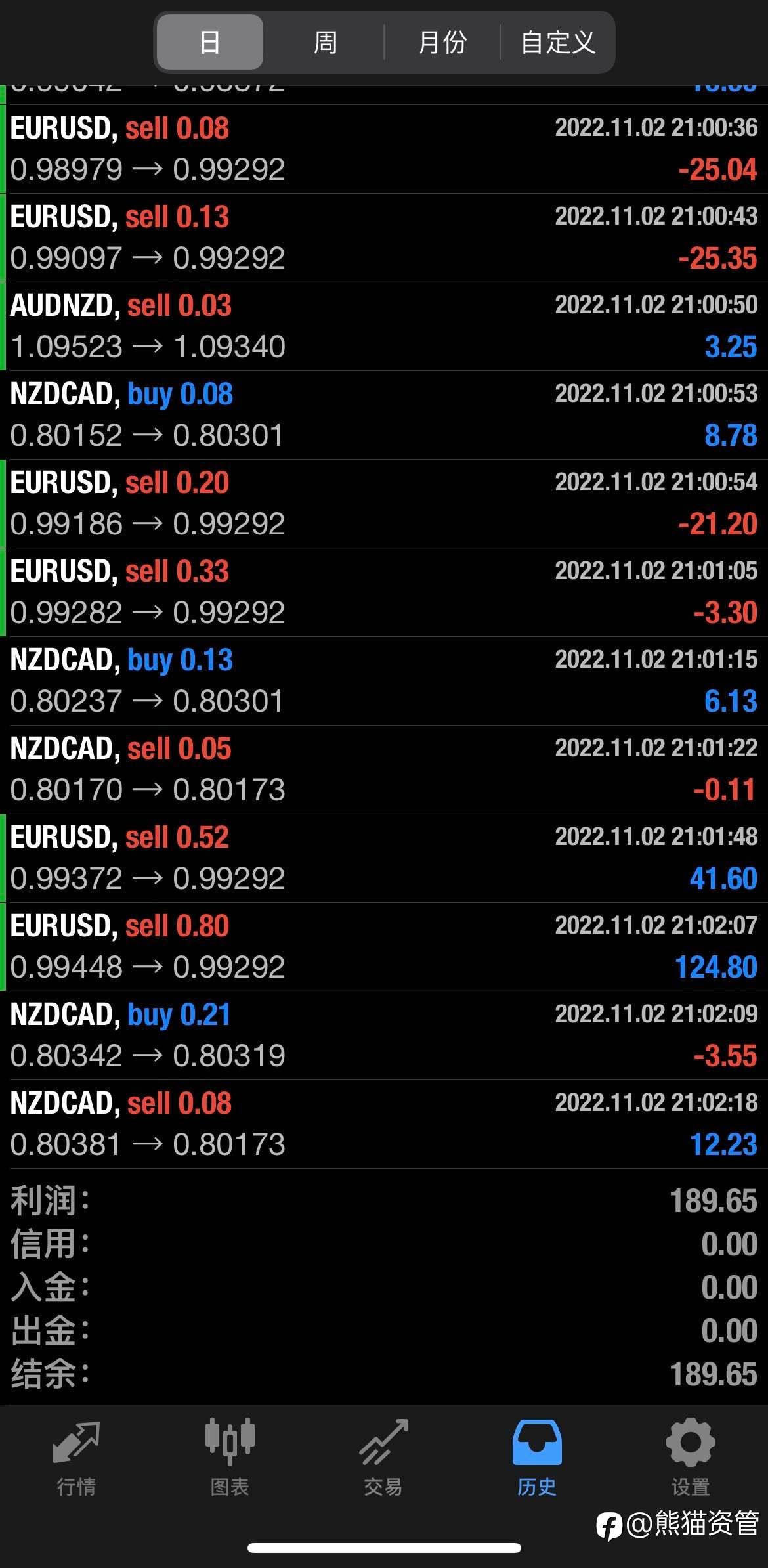Image resolution: width=768 pixels, height=1568 pixels.
Task: Go to the 图表 chart tab
Action: [230, 1452]
